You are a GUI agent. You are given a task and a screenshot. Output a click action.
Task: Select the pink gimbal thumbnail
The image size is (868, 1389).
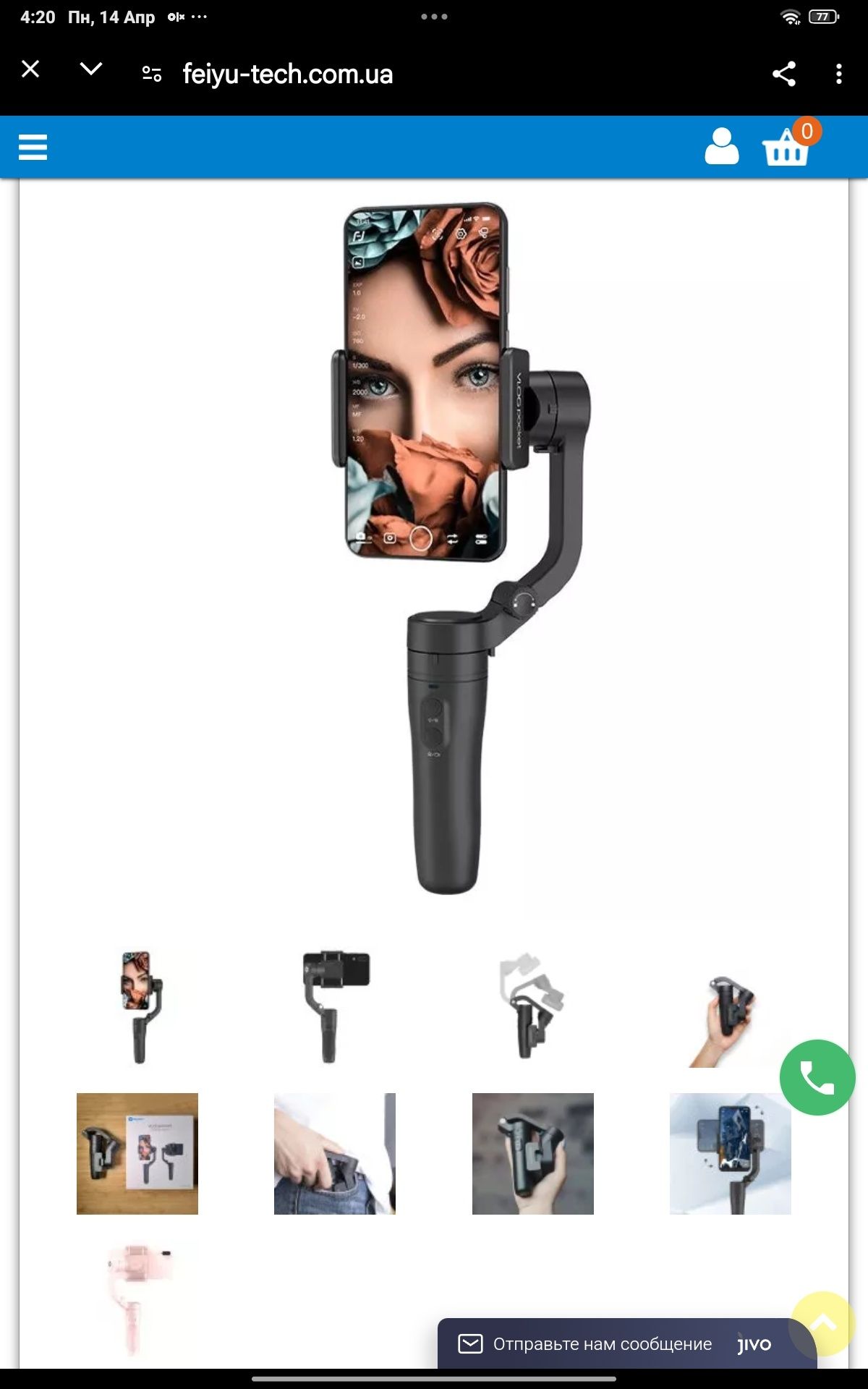[x=137, y=1299]
